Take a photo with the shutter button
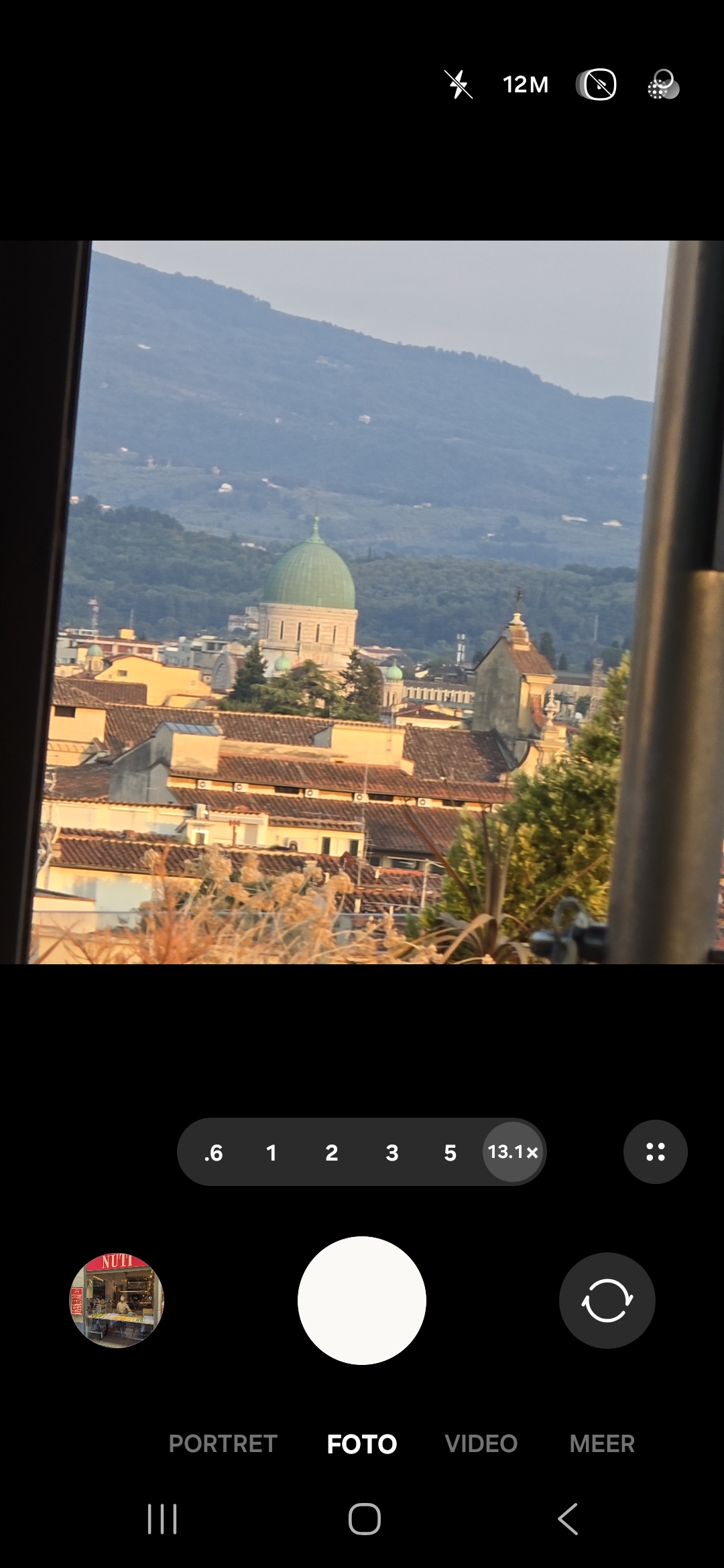This screenshot has width=724, height=1568. click(x=362, y=1300)
